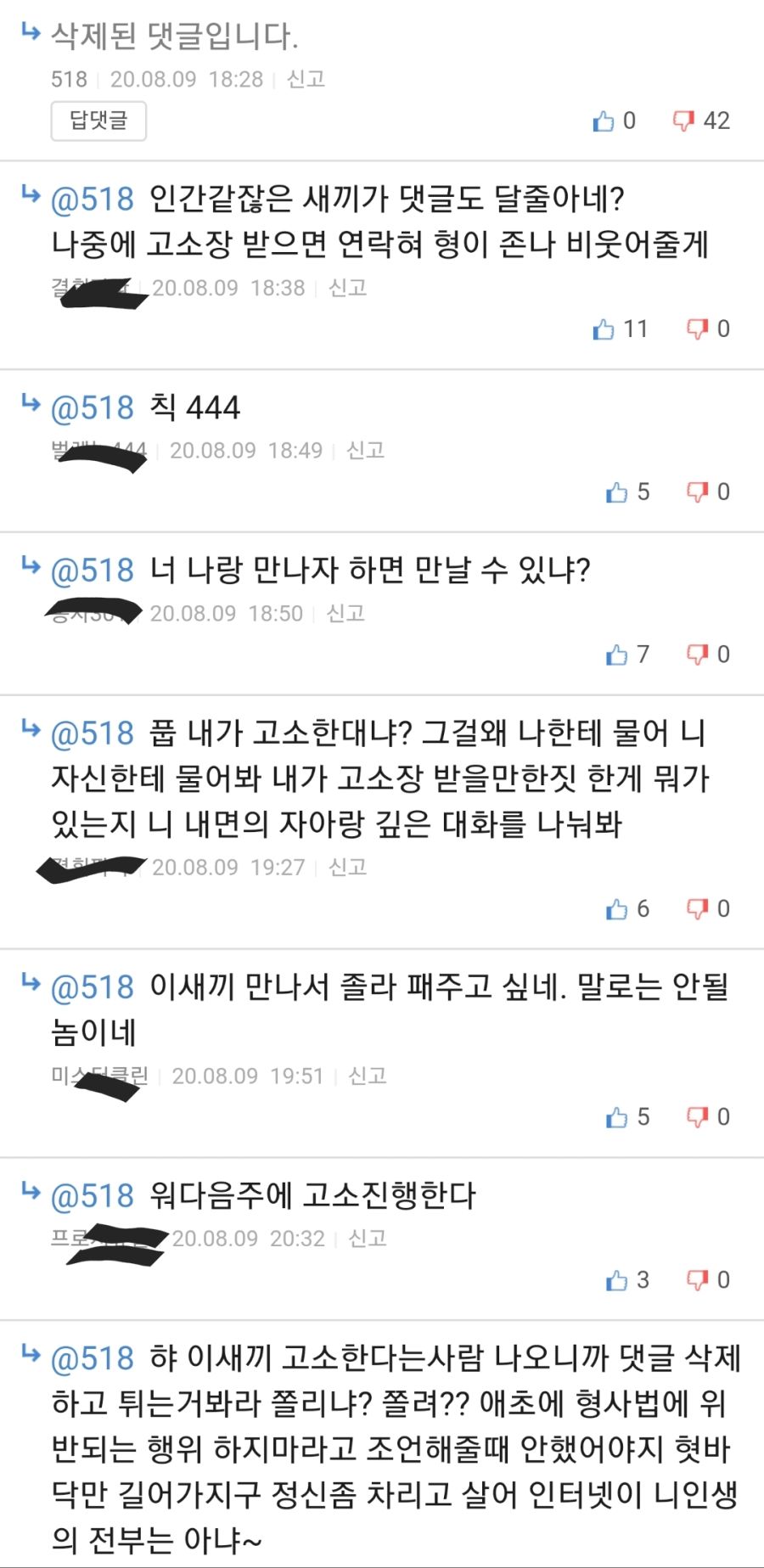
Task: Upvote the comment posted at 18:38
Action: pos(604,329)
